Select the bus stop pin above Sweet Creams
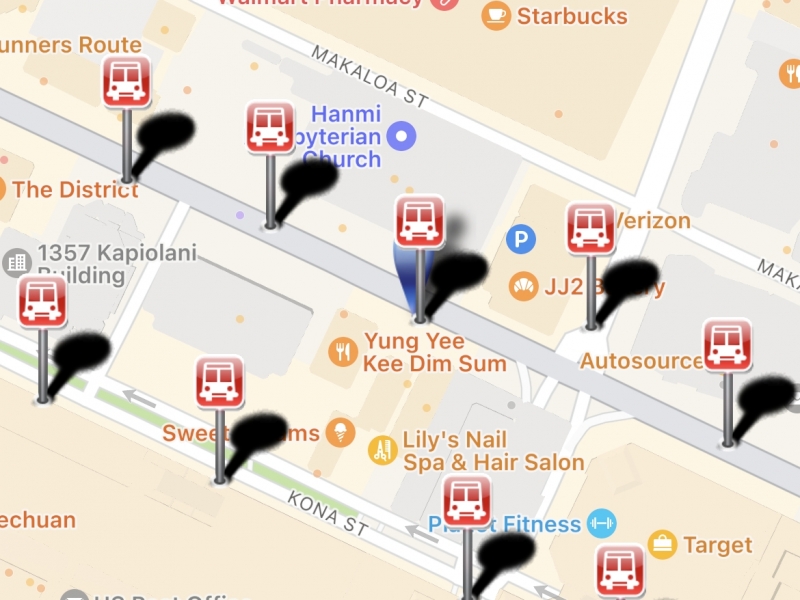 (219, 381)
